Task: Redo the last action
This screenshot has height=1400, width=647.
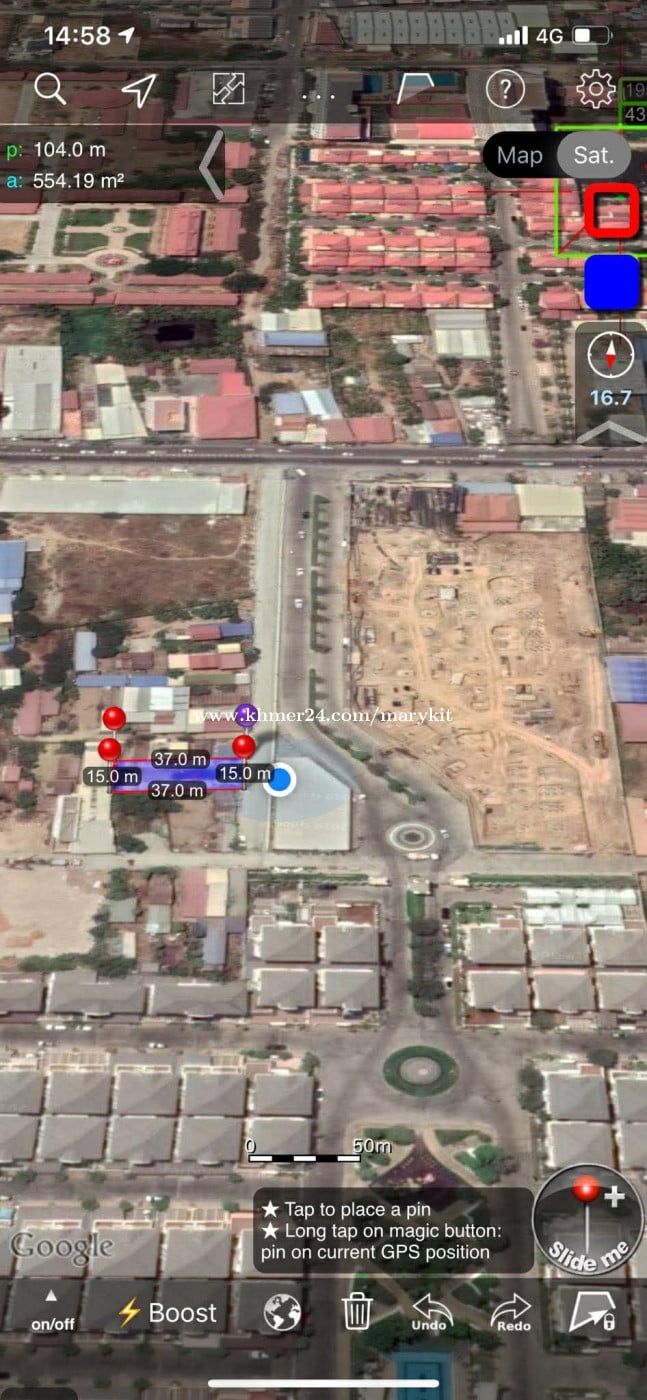Action: point(510,1312)
